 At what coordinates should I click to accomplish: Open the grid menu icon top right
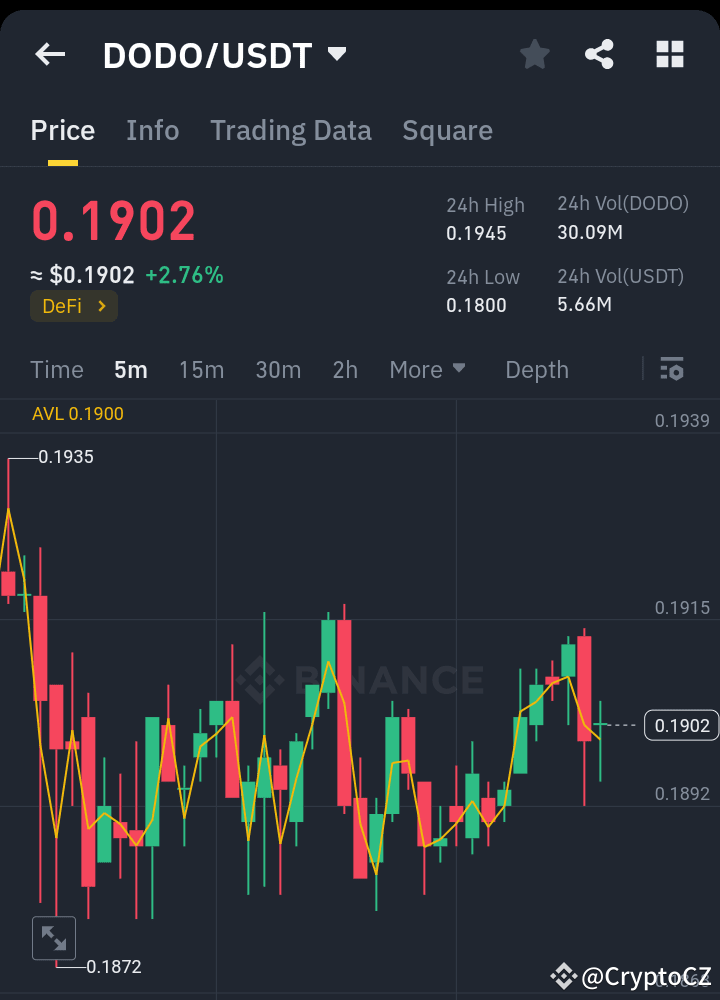pos(669,55)
